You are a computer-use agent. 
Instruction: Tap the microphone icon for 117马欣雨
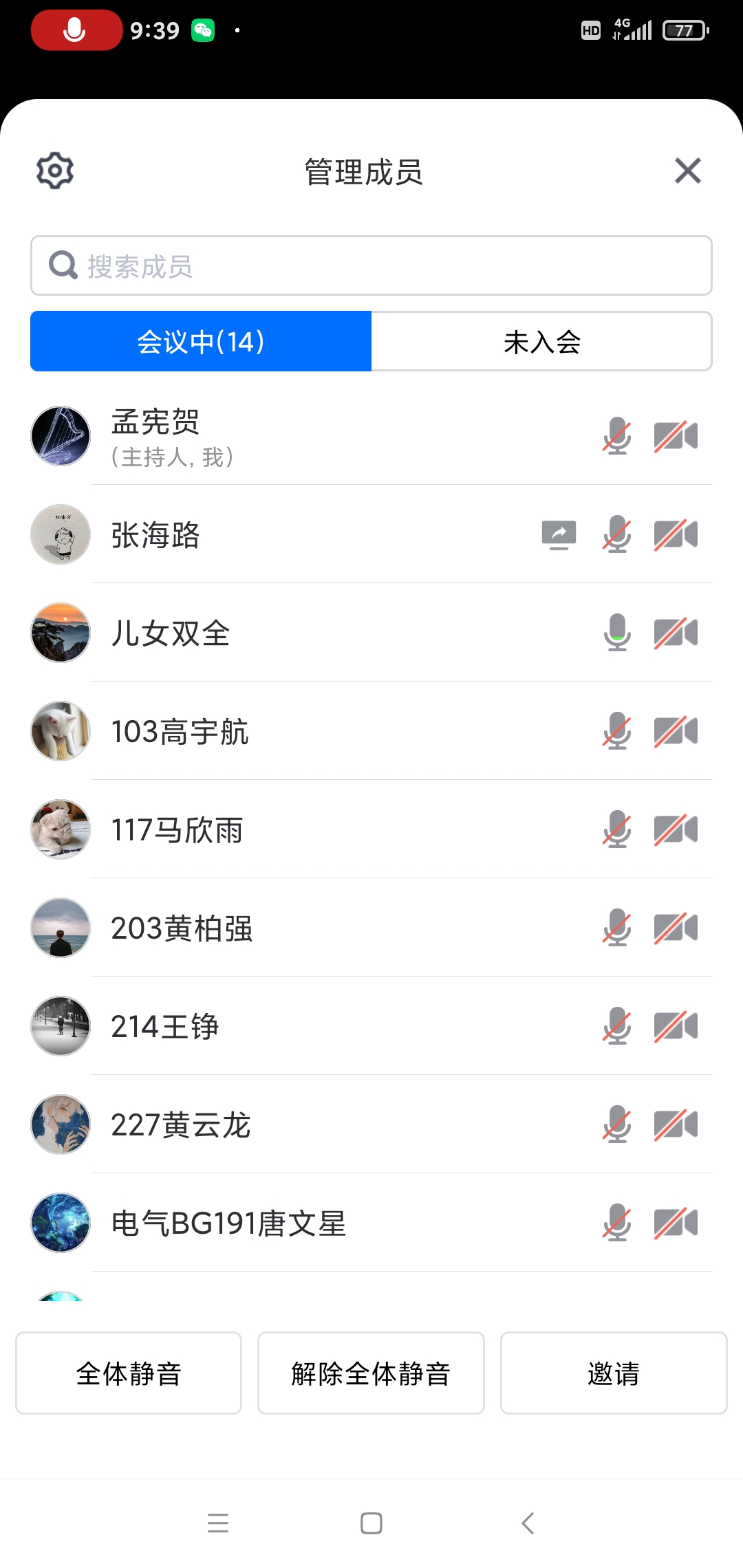click(617, 829)
